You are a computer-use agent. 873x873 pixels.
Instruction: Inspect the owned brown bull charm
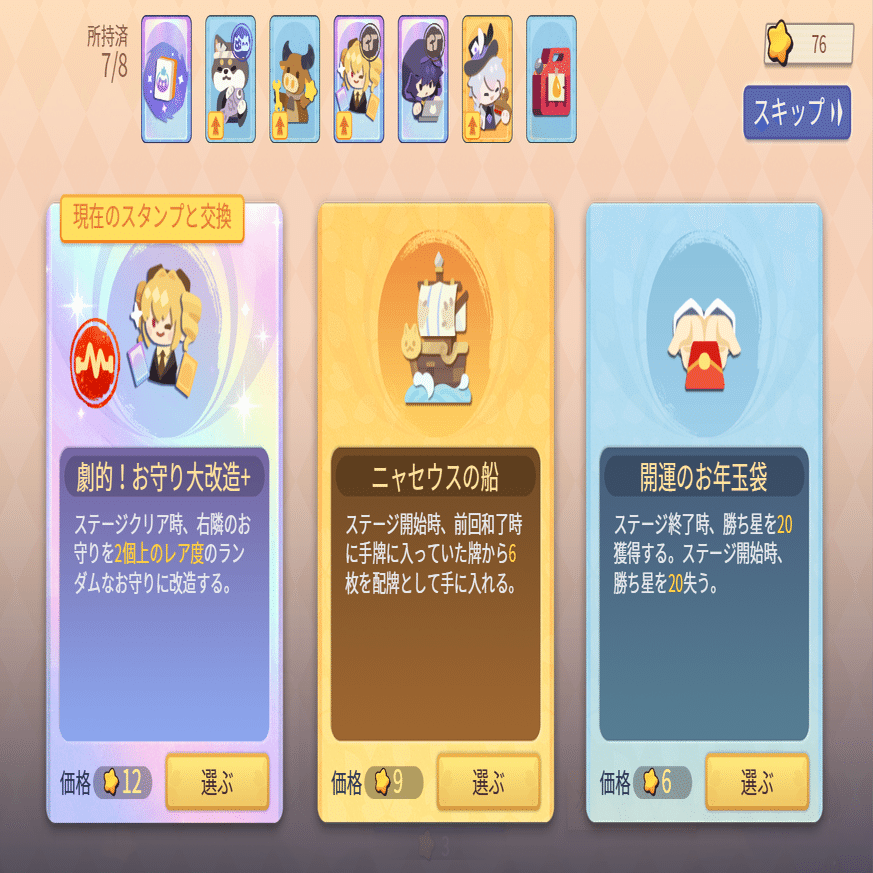click(x=295, y=79)
